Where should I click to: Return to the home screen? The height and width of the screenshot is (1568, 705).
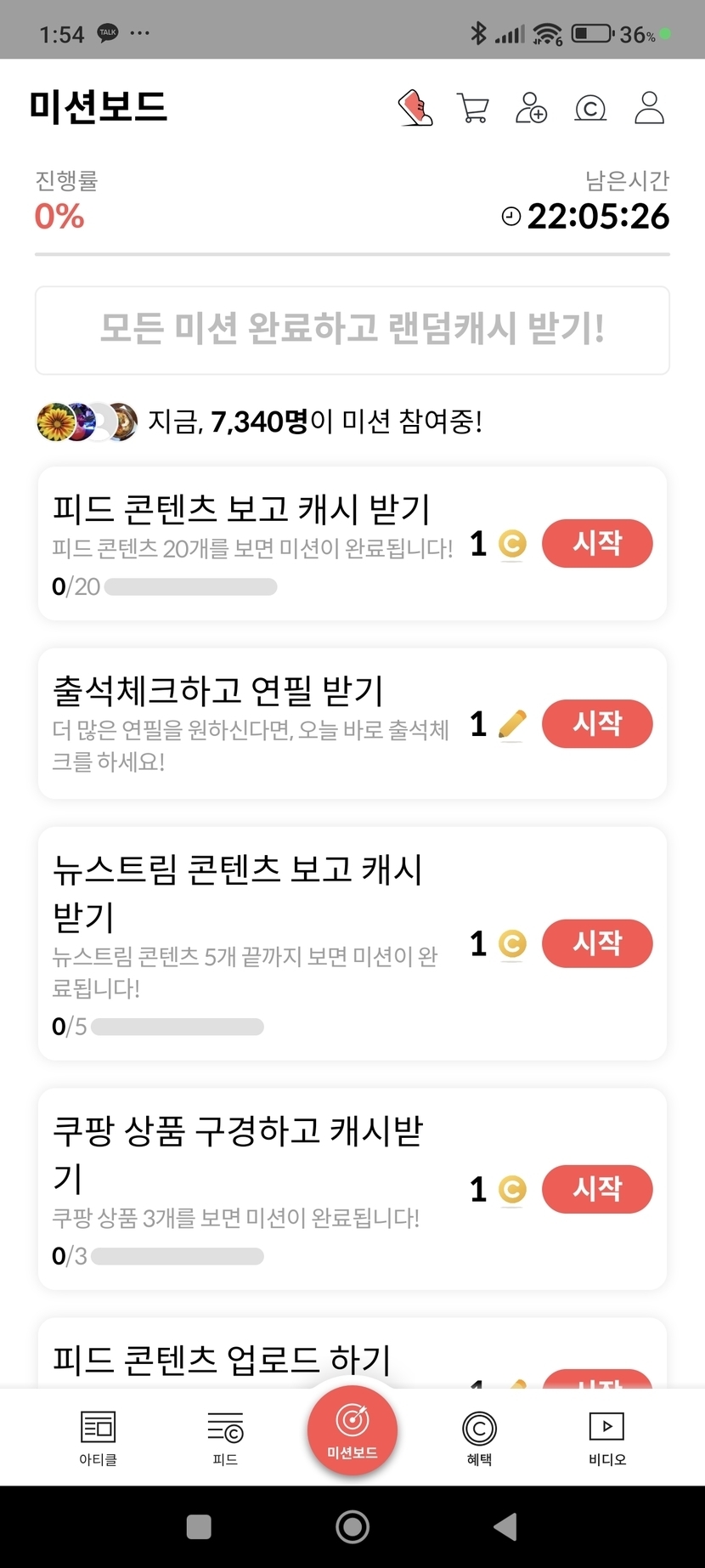click(352, 1527)
